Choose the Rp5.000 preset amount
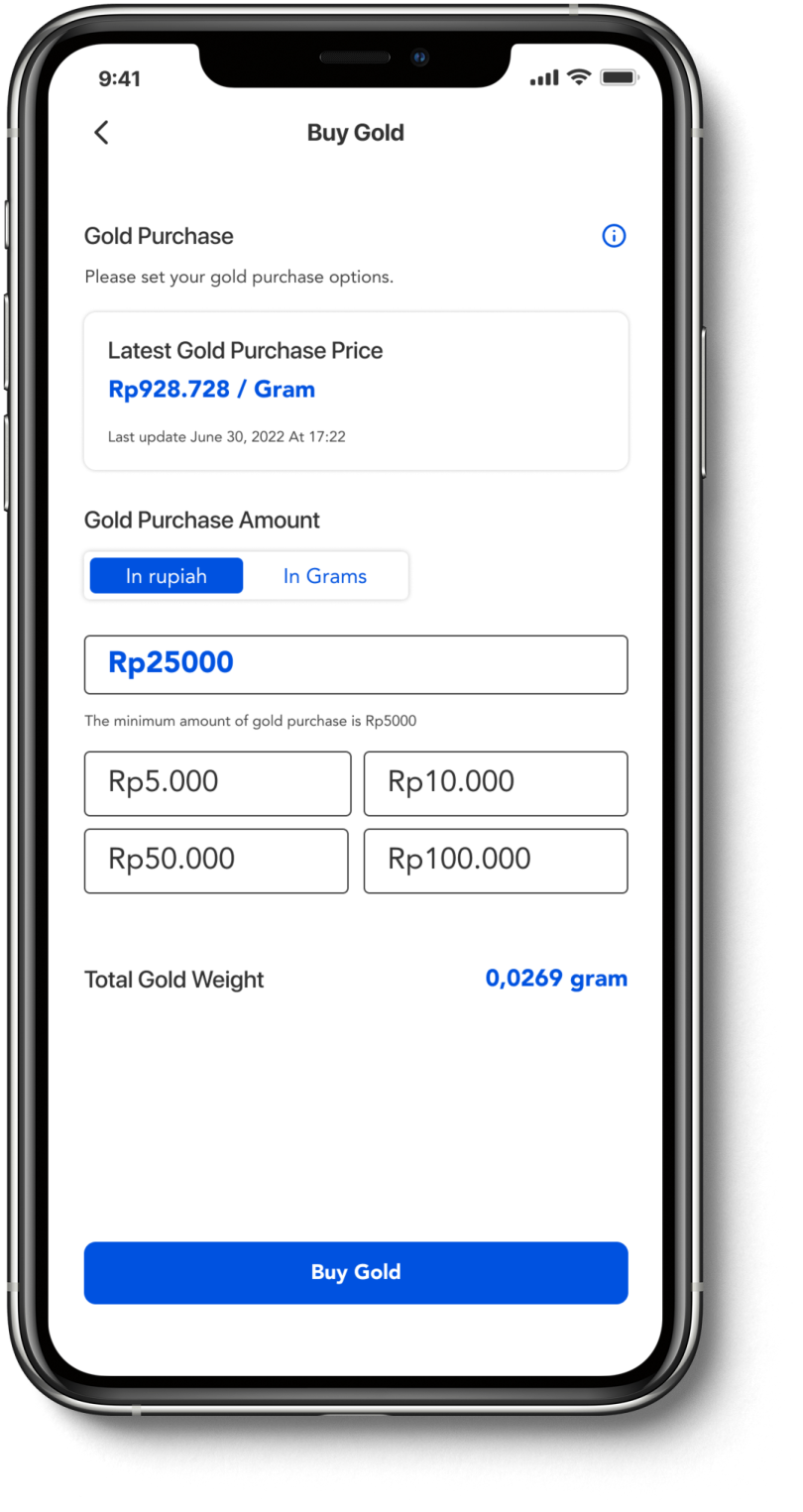 click(217, 783)
